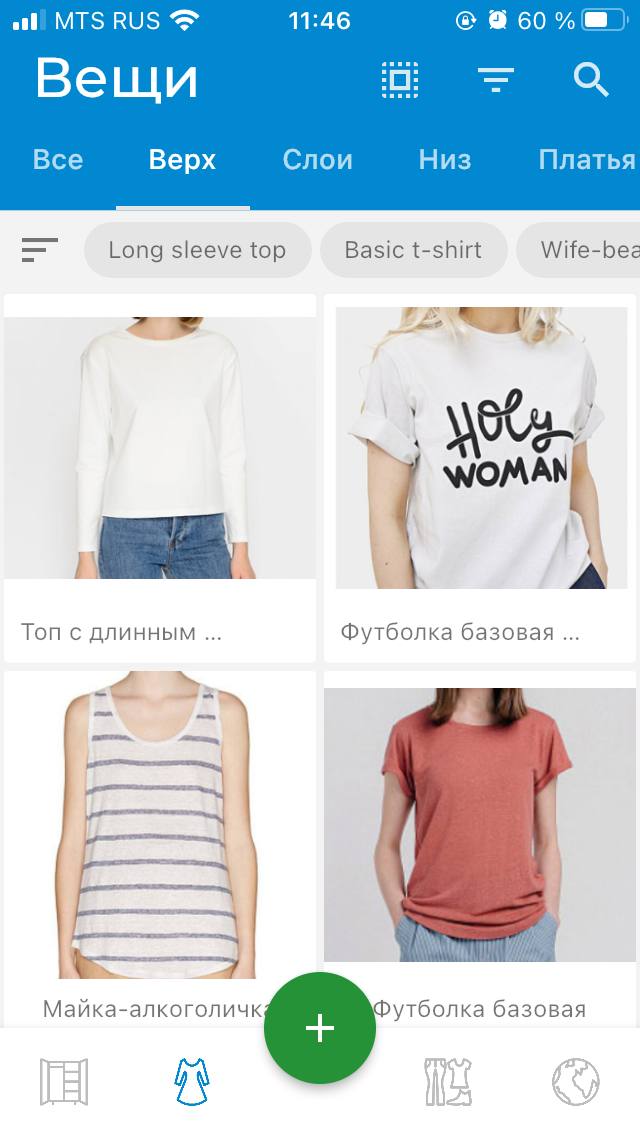Select the Basic t-shirt chip

coord(413,250)
